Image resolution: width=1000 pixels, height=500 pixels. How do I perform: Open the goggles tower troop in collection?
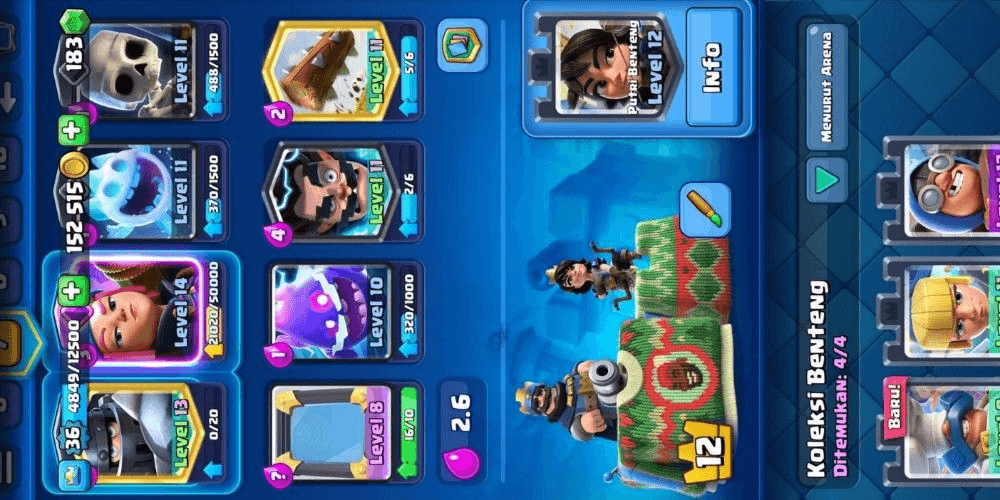click(945, 190)
